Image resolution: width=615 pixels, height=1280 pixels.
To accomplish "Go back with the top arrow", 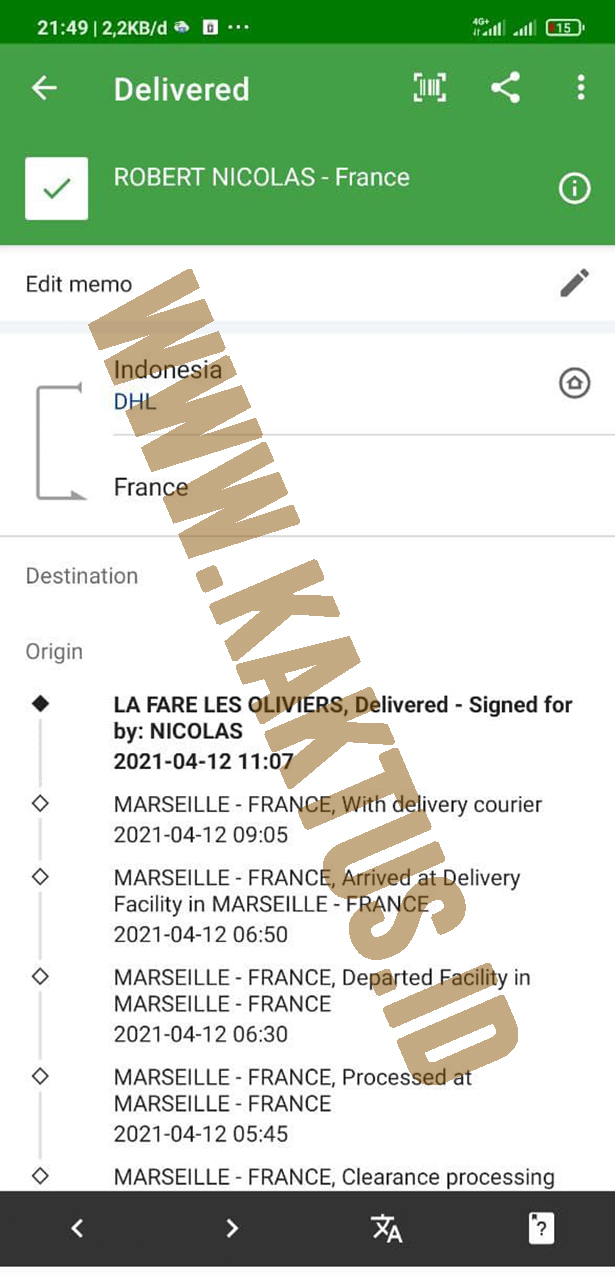I will click(44, 88).
